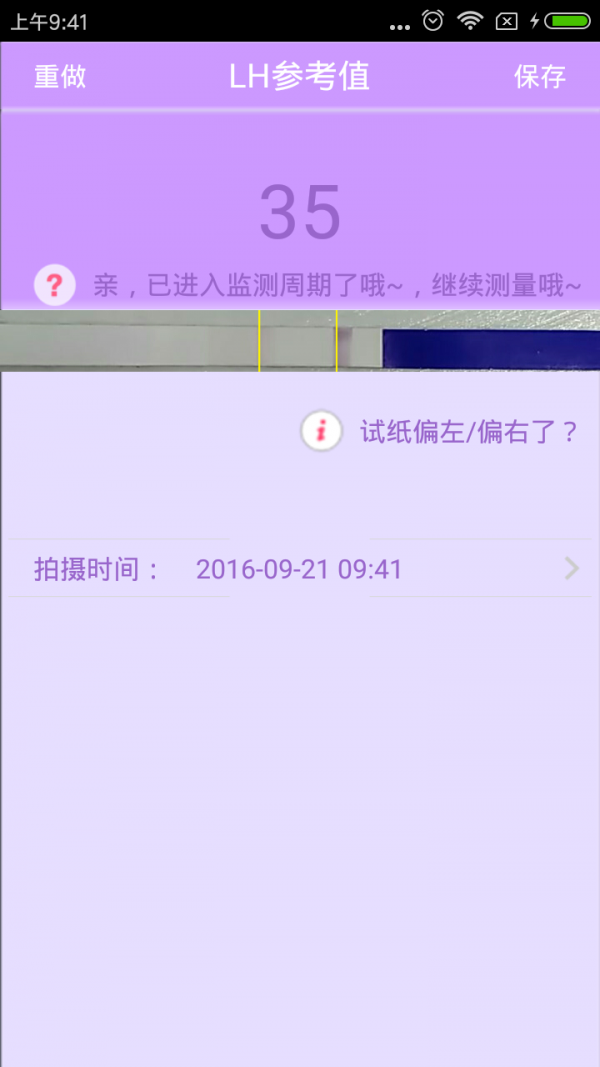Open the 拍摄时间 date row
This screenshot has height=1067, width=600.
(x=300, y=569)
